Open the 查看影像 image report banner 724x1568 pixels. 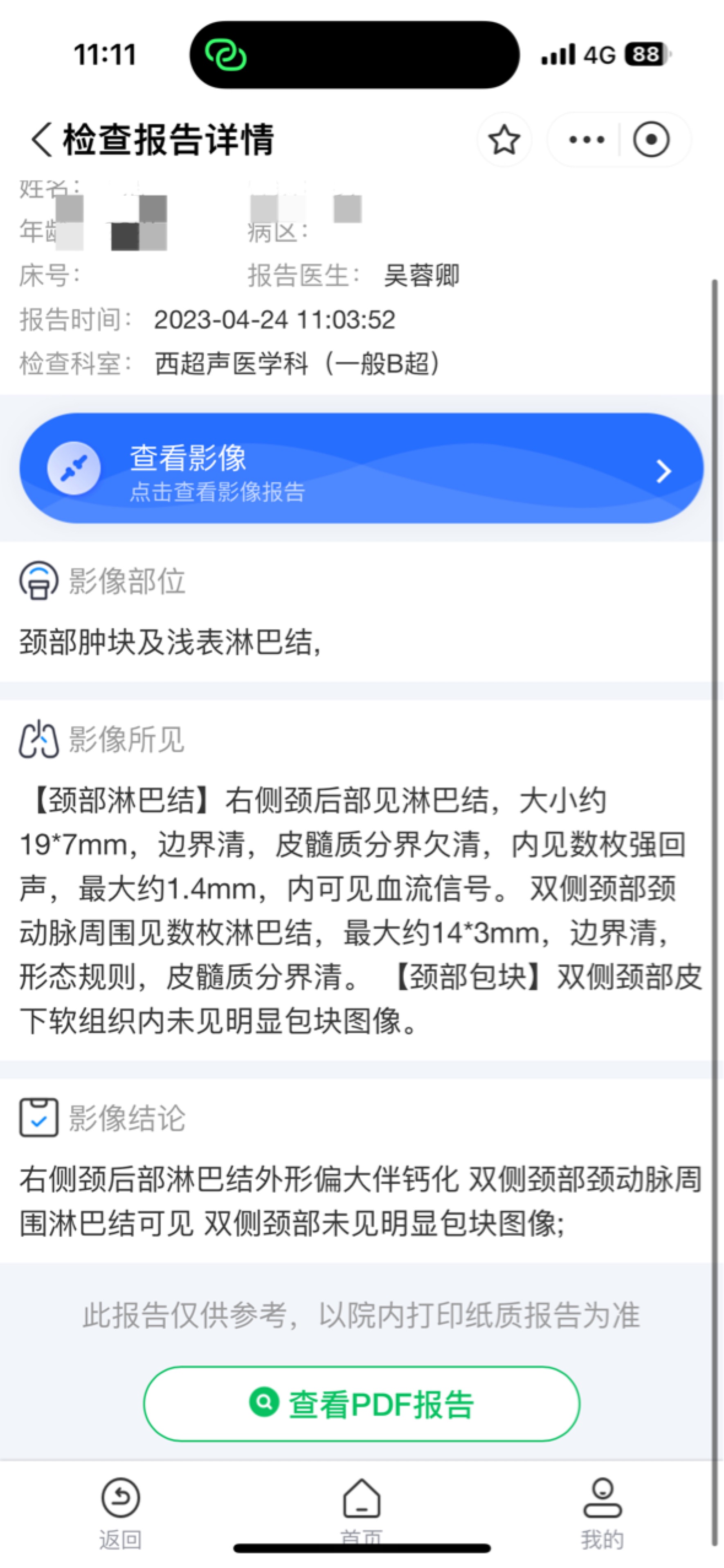coord(361,469)
